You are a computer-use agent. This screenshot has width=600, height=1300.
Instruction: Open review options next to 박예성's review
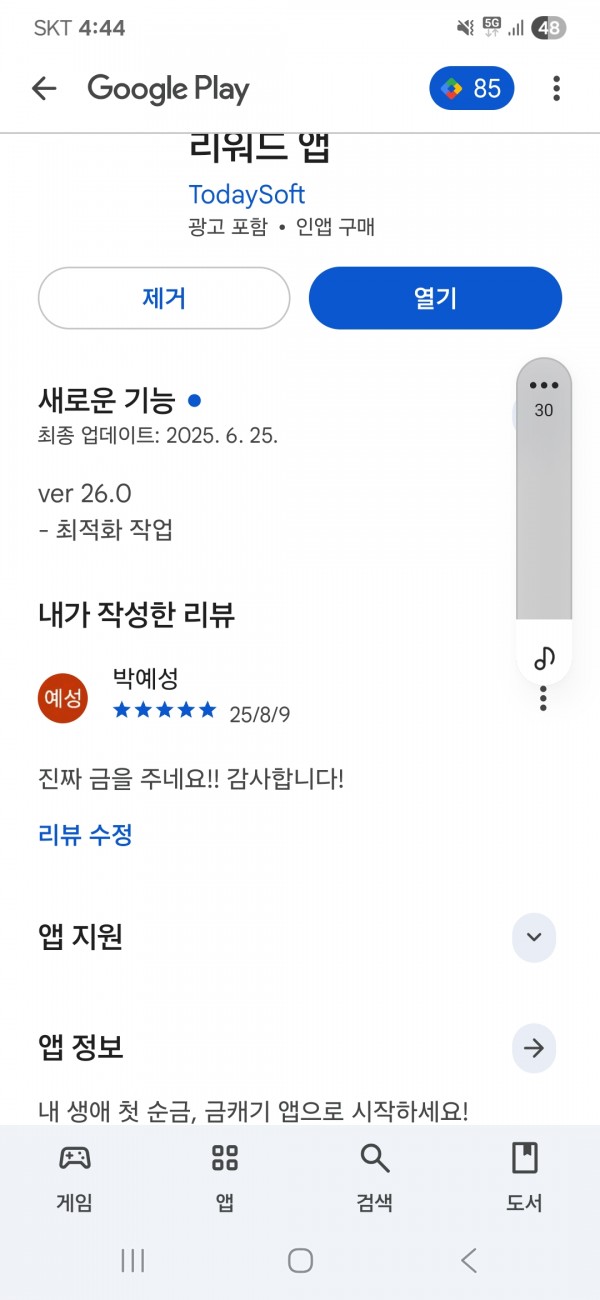tap(543, 698)
